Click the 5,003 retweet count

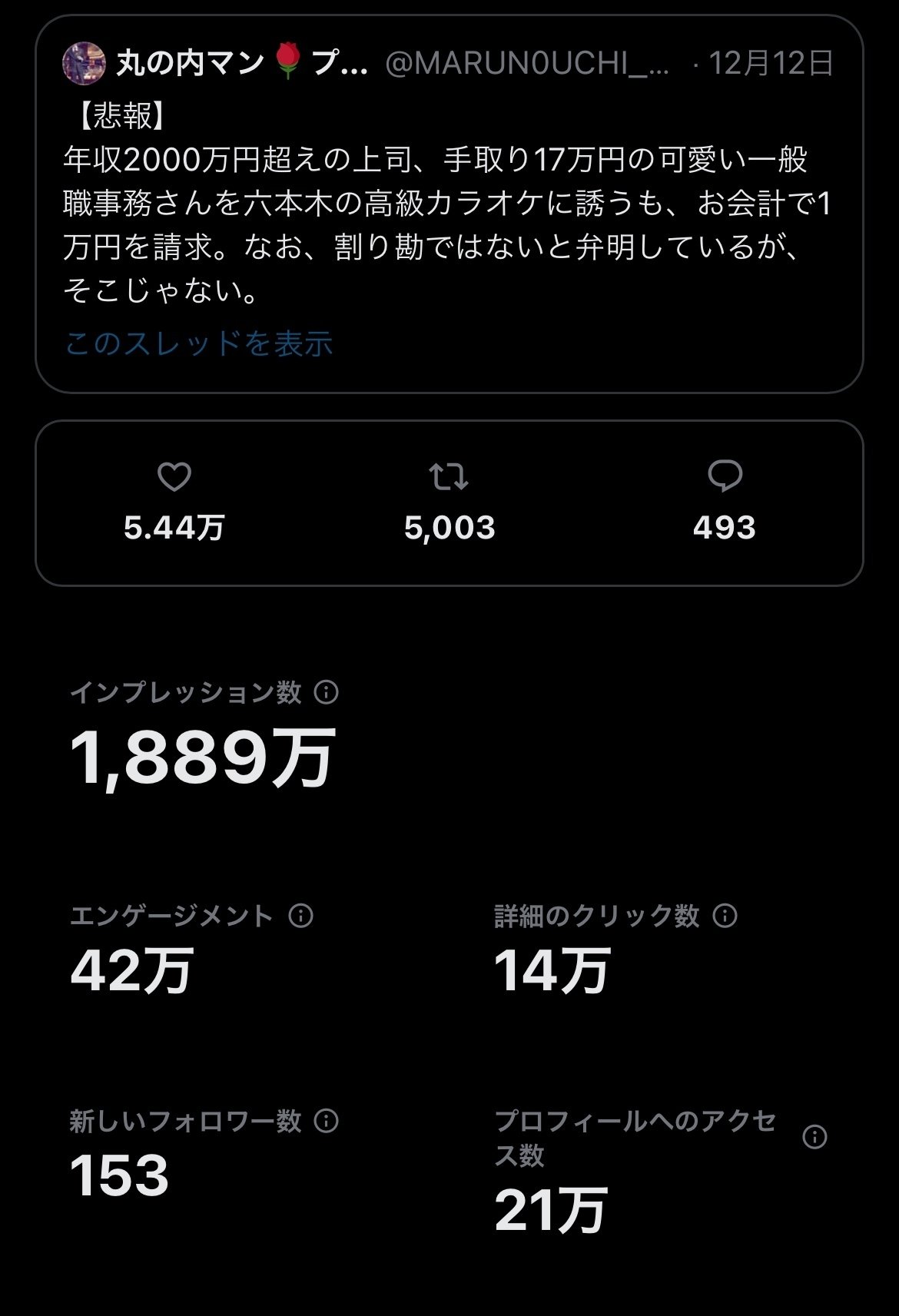click(450, 529)
